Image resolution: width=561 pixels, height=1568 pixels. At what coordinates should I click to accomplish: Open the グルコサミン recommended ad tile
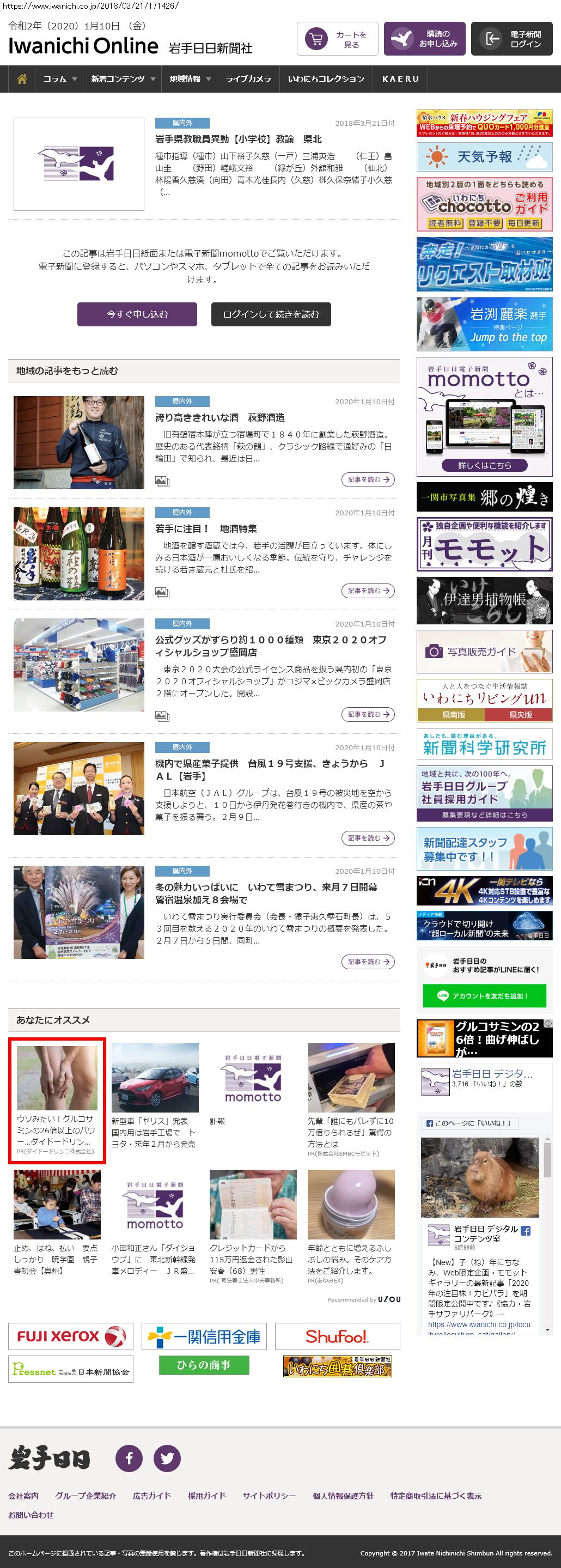tap(57, 1099)
